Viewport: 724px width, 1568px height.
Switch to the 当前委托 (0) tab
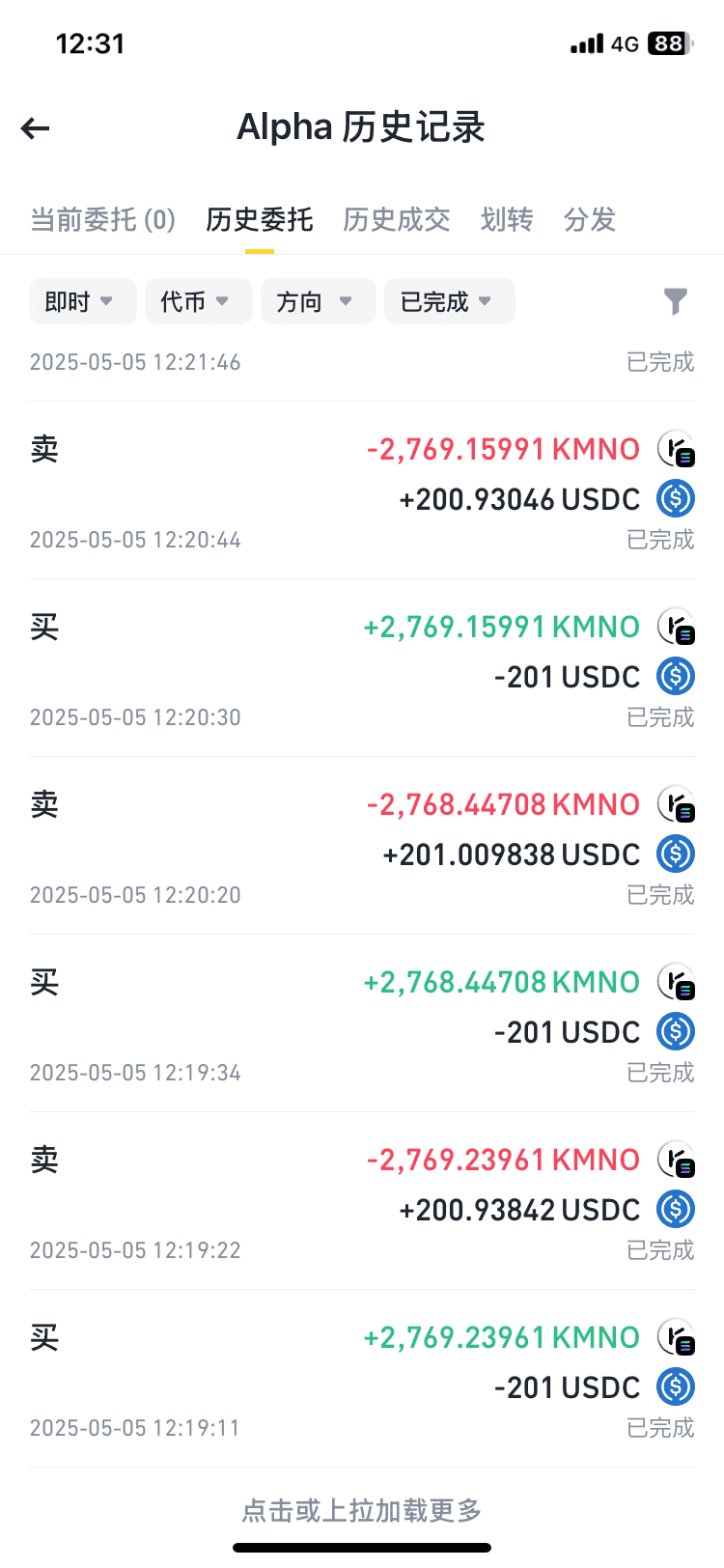pos(103,220)
